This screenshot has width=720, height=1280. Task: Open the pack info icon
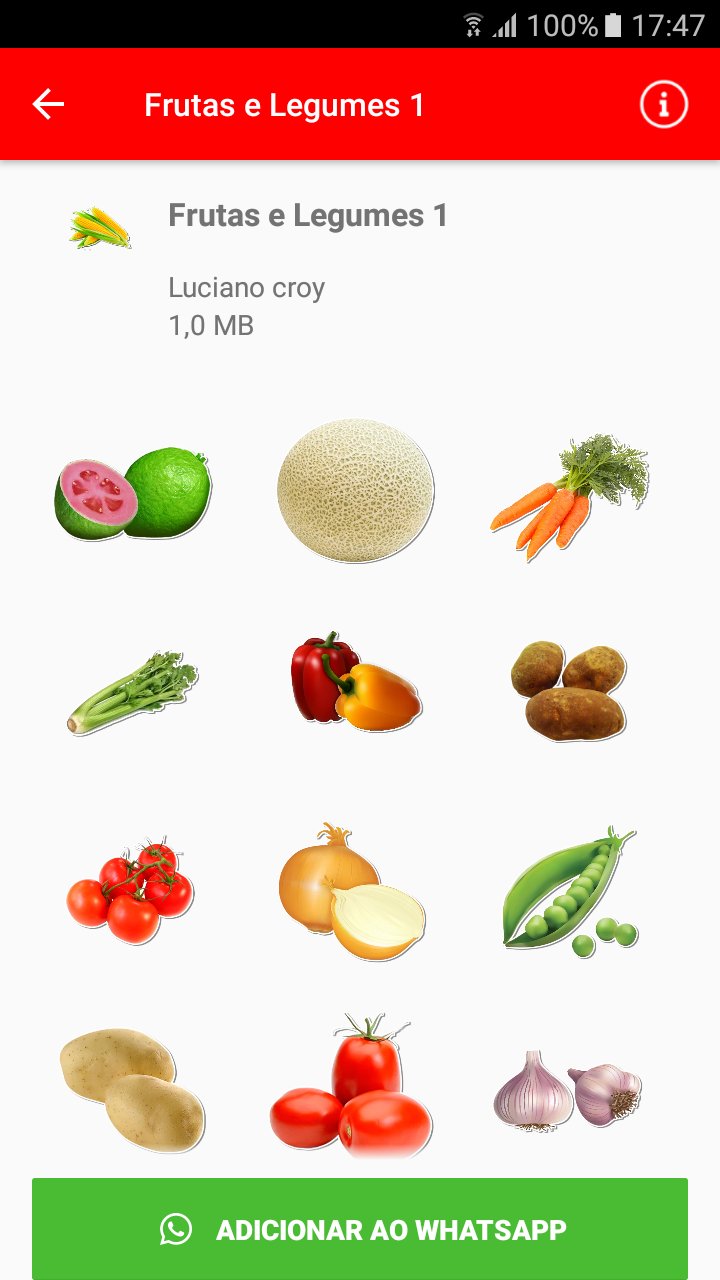(x=664, y=104)
